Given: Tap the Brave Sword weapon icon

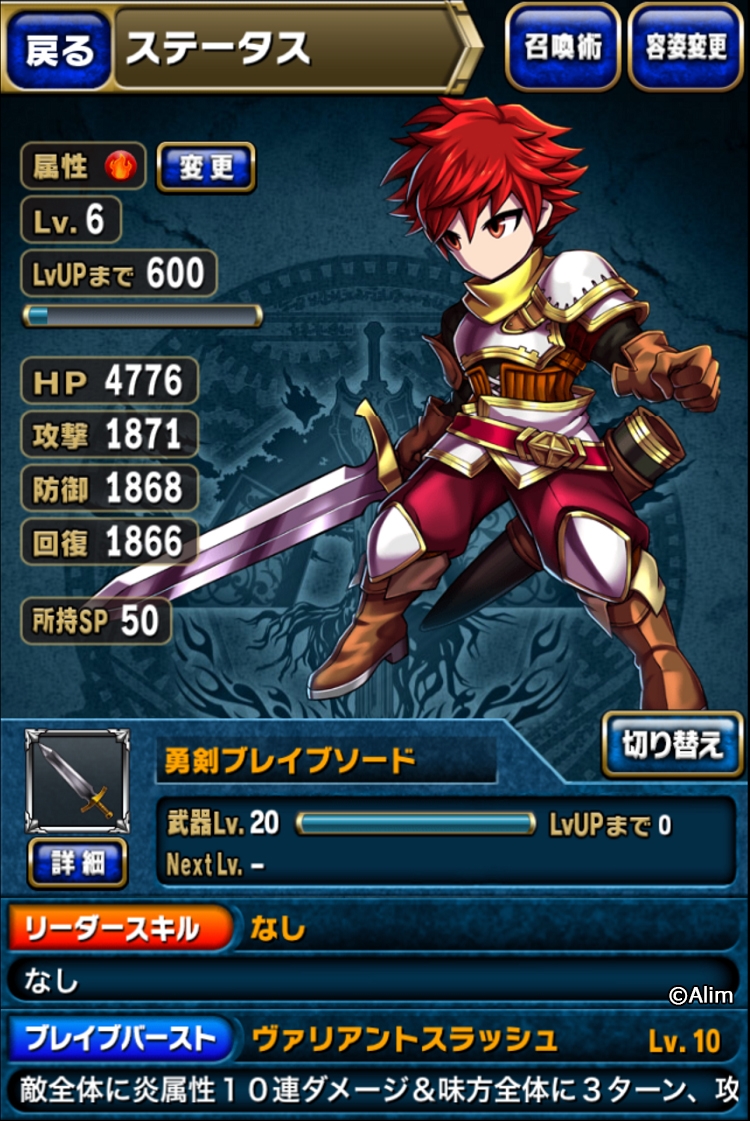Looking at the screenshot, I should point(77,781).
